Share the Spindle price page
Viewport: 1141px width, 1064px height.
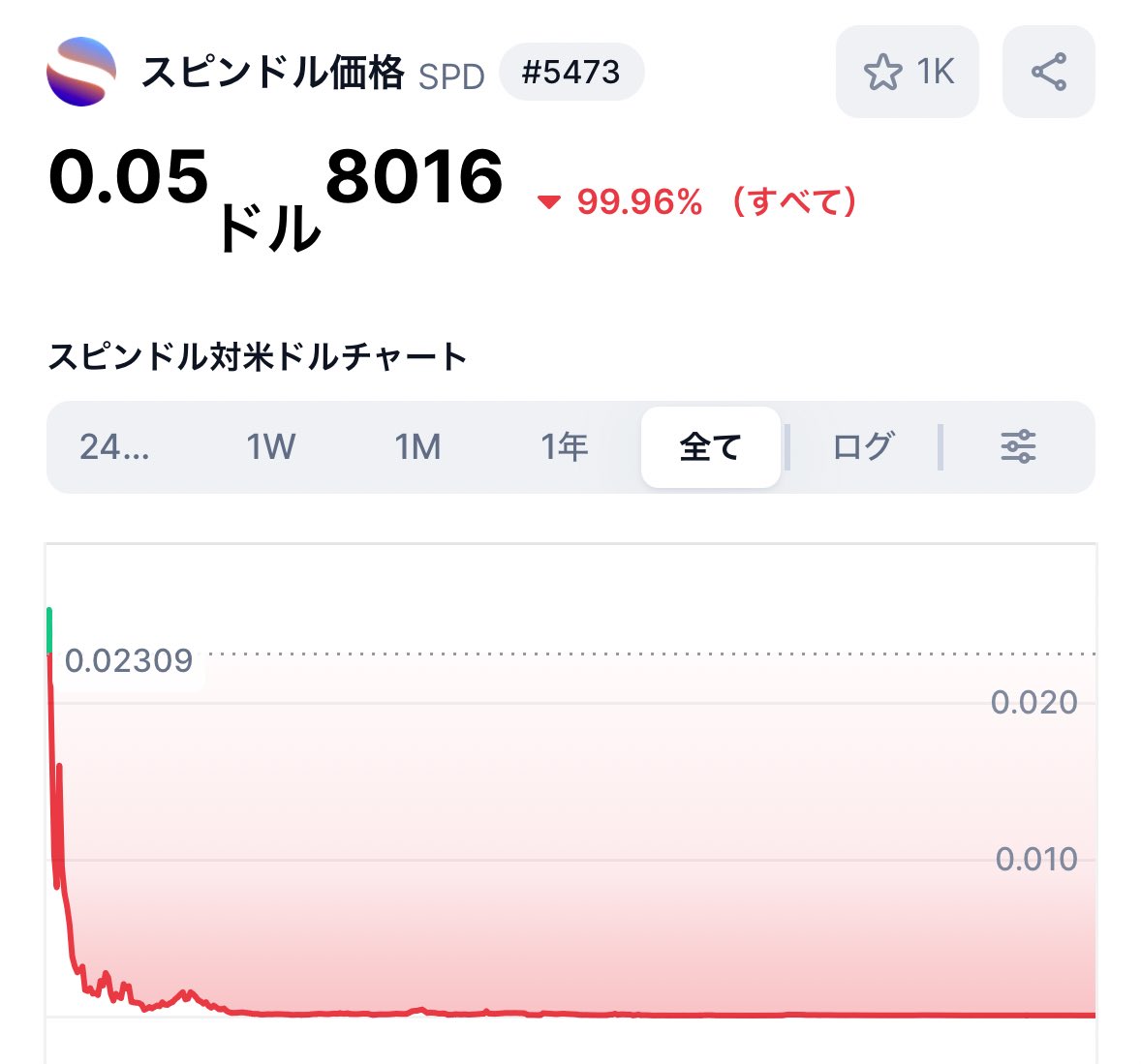click(1048, 73)
